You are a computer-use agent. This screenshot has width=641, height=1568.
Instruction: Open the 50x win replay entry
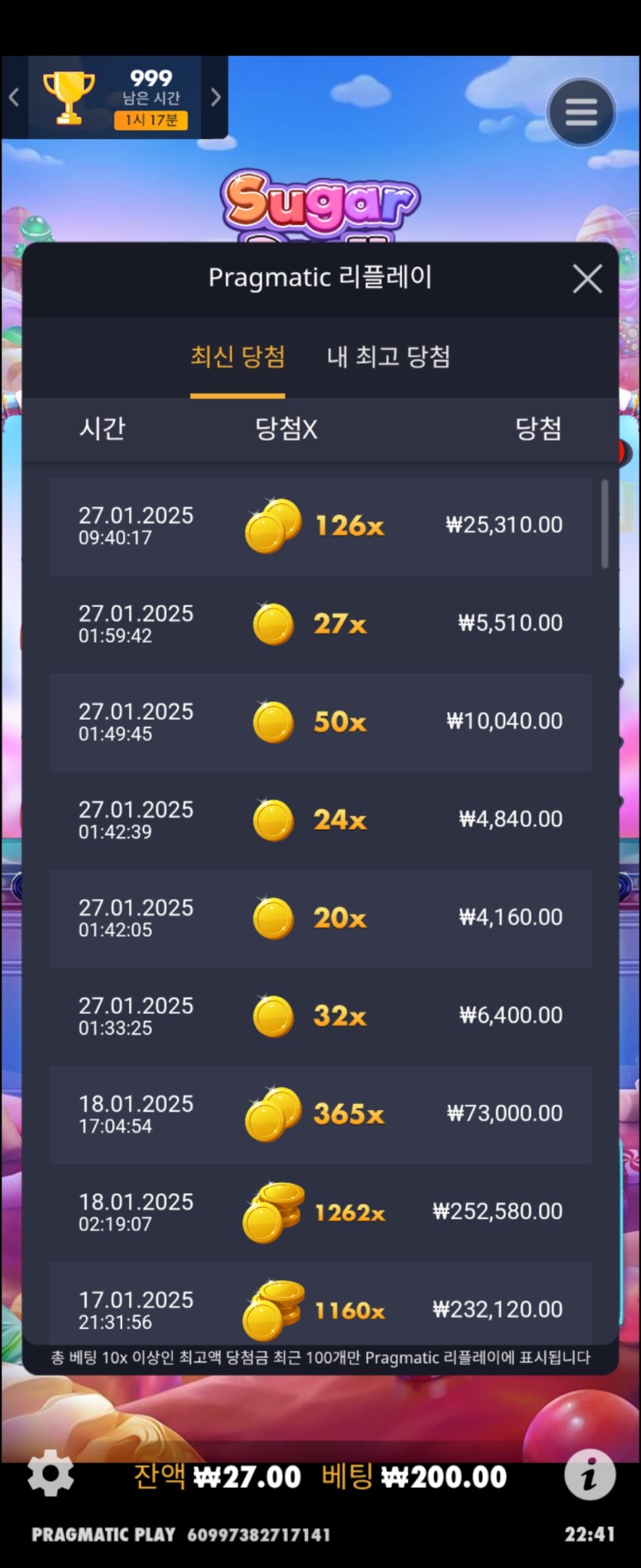(x=320, y=722)
